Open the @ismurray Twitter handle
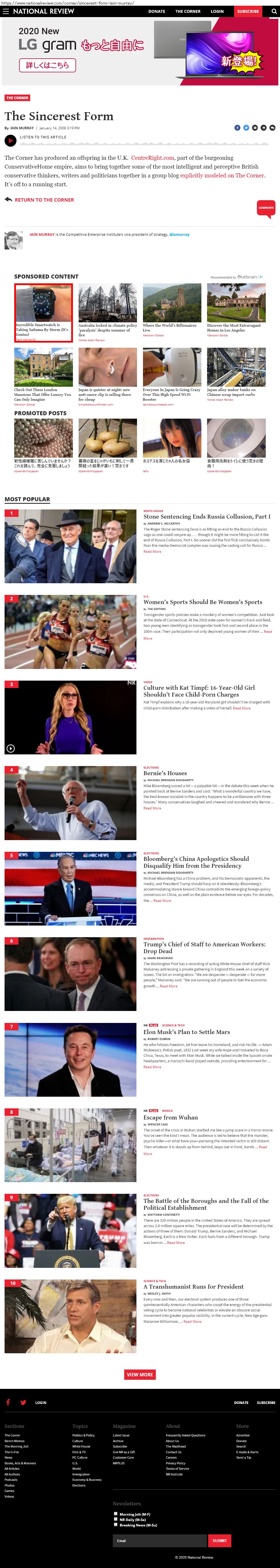Image resolution: width=280 pixels, height=1568 pixels. 179,234
